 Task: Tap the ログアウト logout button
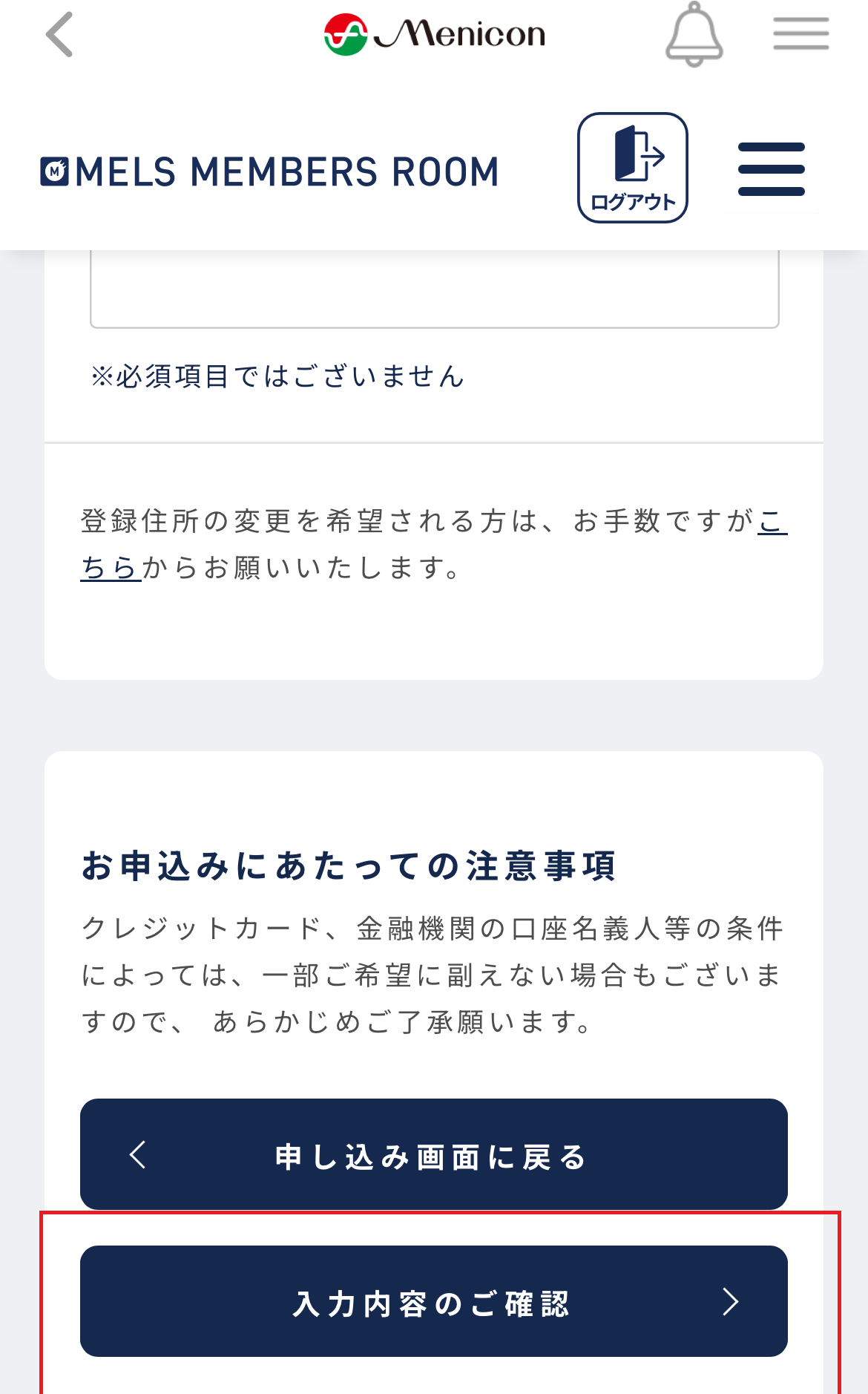[x=633, y=168]
